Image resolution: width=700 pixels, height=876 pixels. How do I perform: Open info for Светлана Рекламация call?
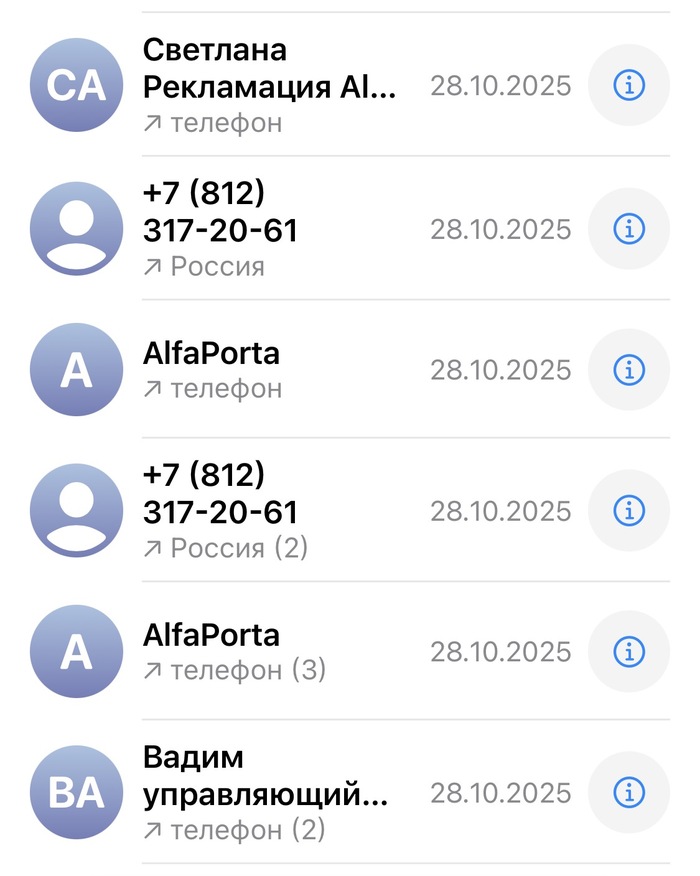pyautogui.click(x=628, y=86)
